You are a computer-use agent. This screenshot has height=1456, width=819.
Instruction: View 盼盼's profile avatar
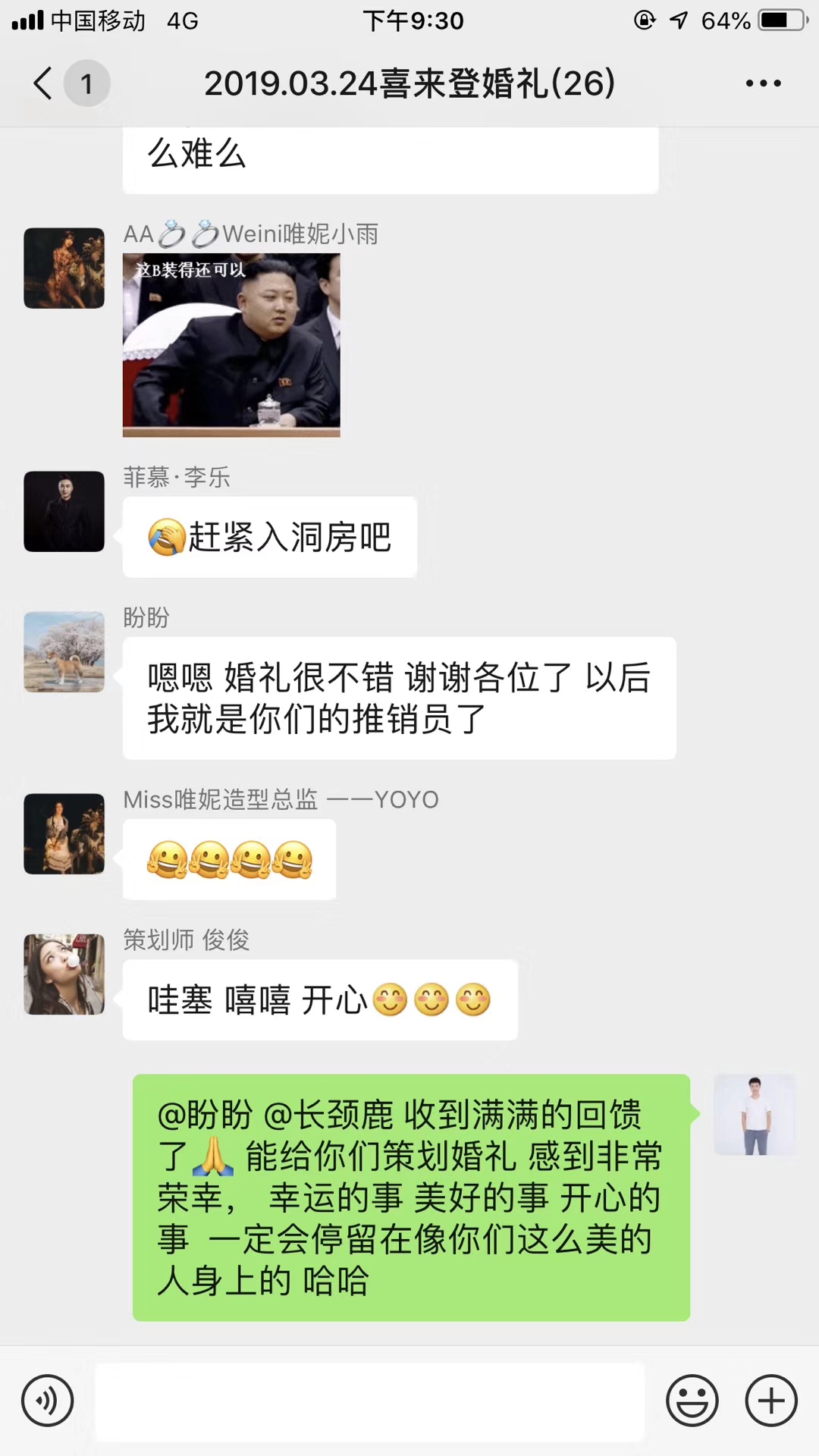coord(64,652)
